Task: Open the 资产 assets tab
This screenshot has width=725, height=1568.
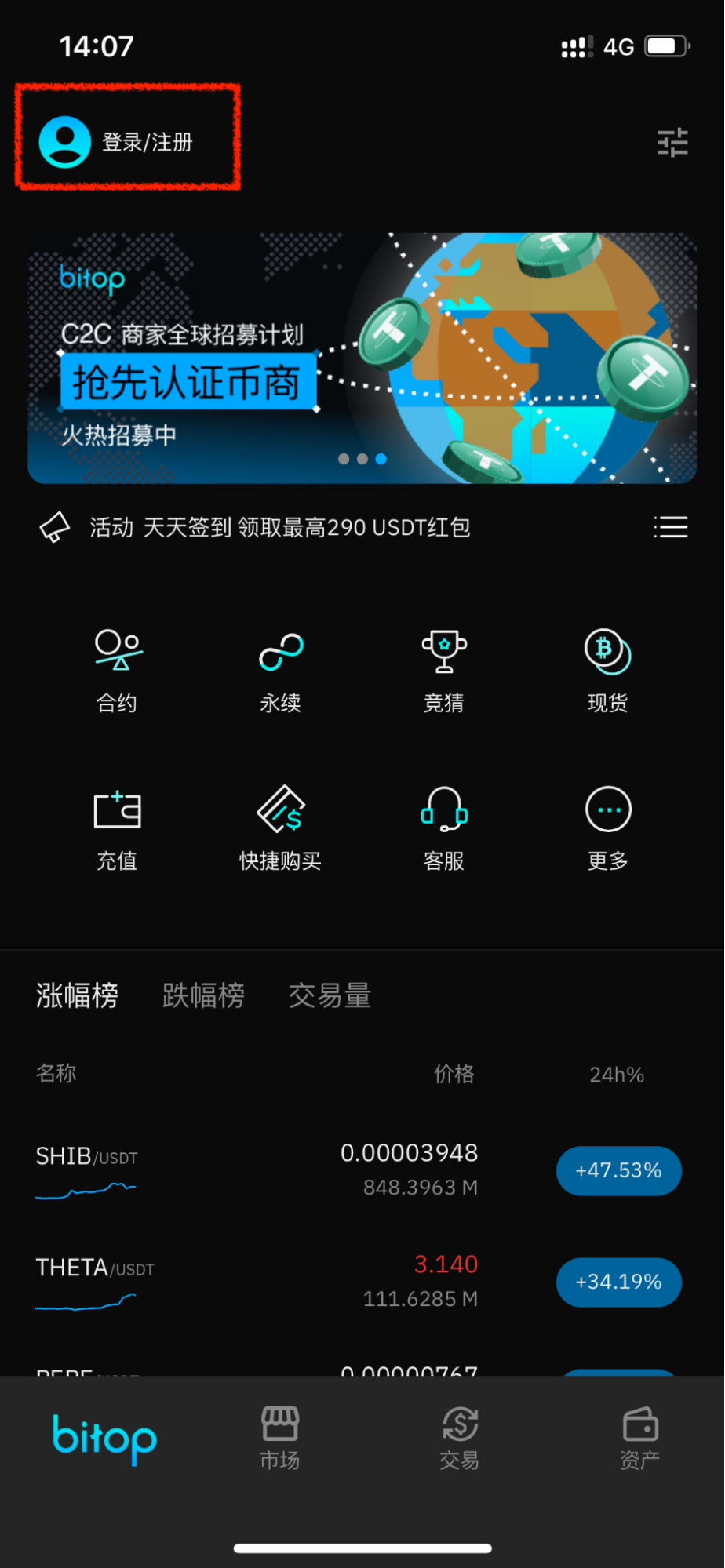Action: (639, 1438)
